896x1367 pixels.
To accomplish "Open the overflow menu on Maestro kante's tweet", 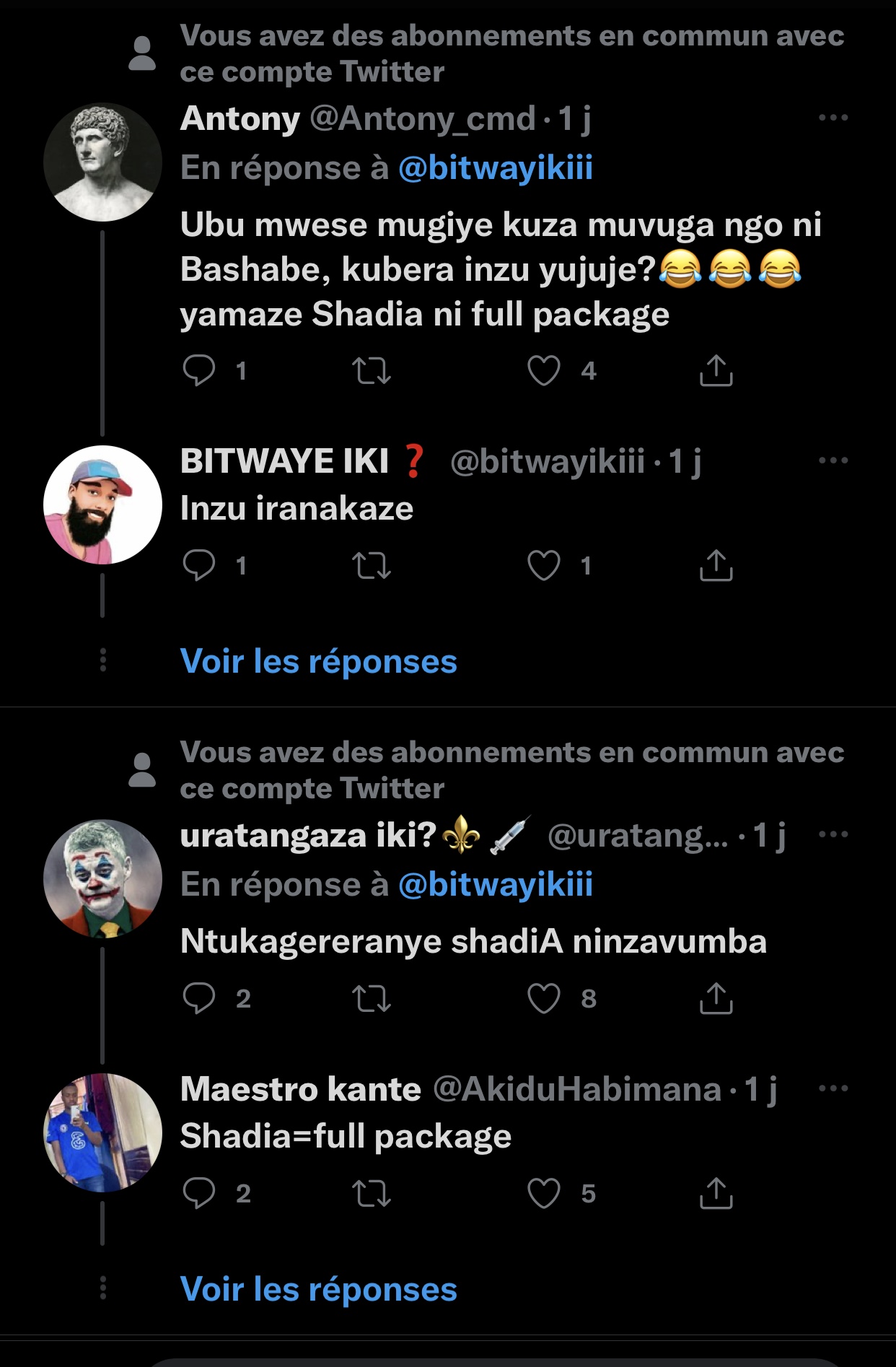I will 833,1088.
